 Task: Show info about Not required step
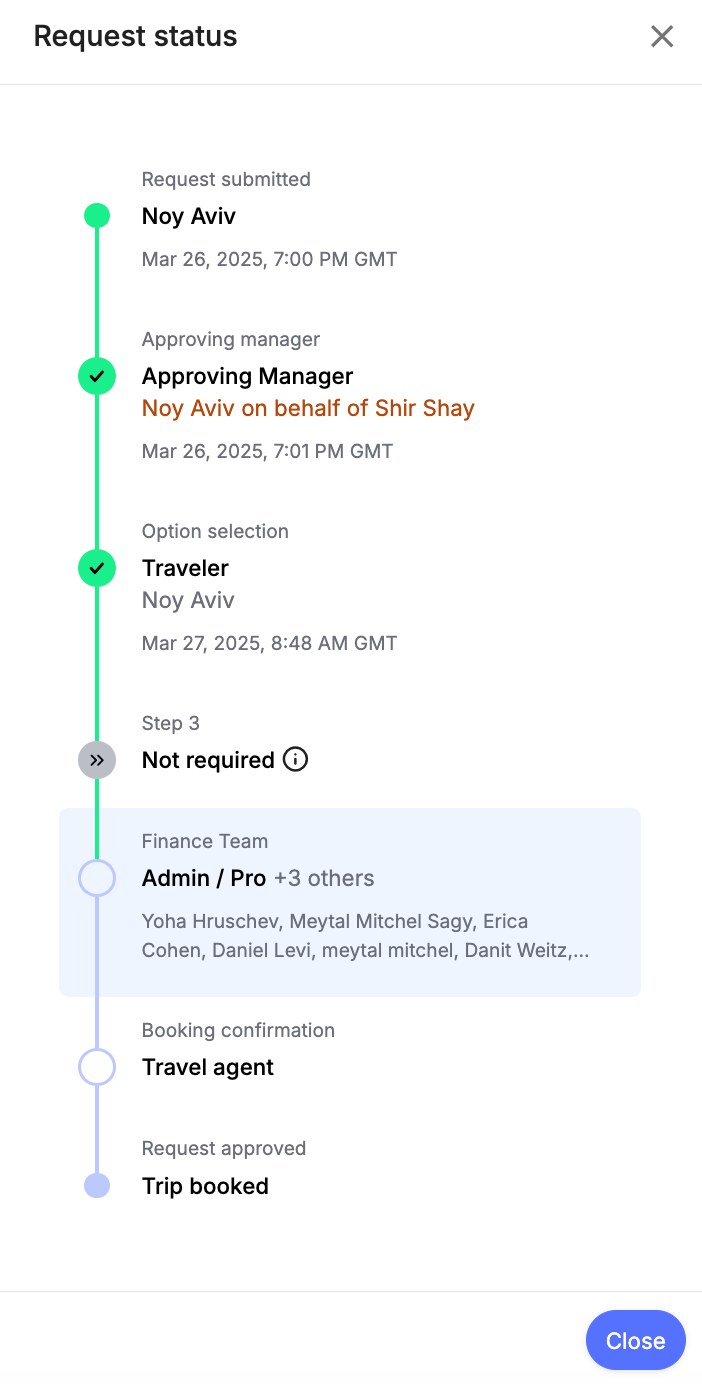(x=295, y=759)
